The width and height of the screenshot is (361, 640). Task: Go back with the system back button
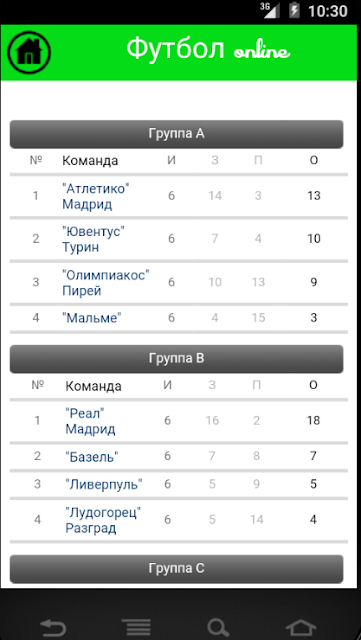(53, 627)
